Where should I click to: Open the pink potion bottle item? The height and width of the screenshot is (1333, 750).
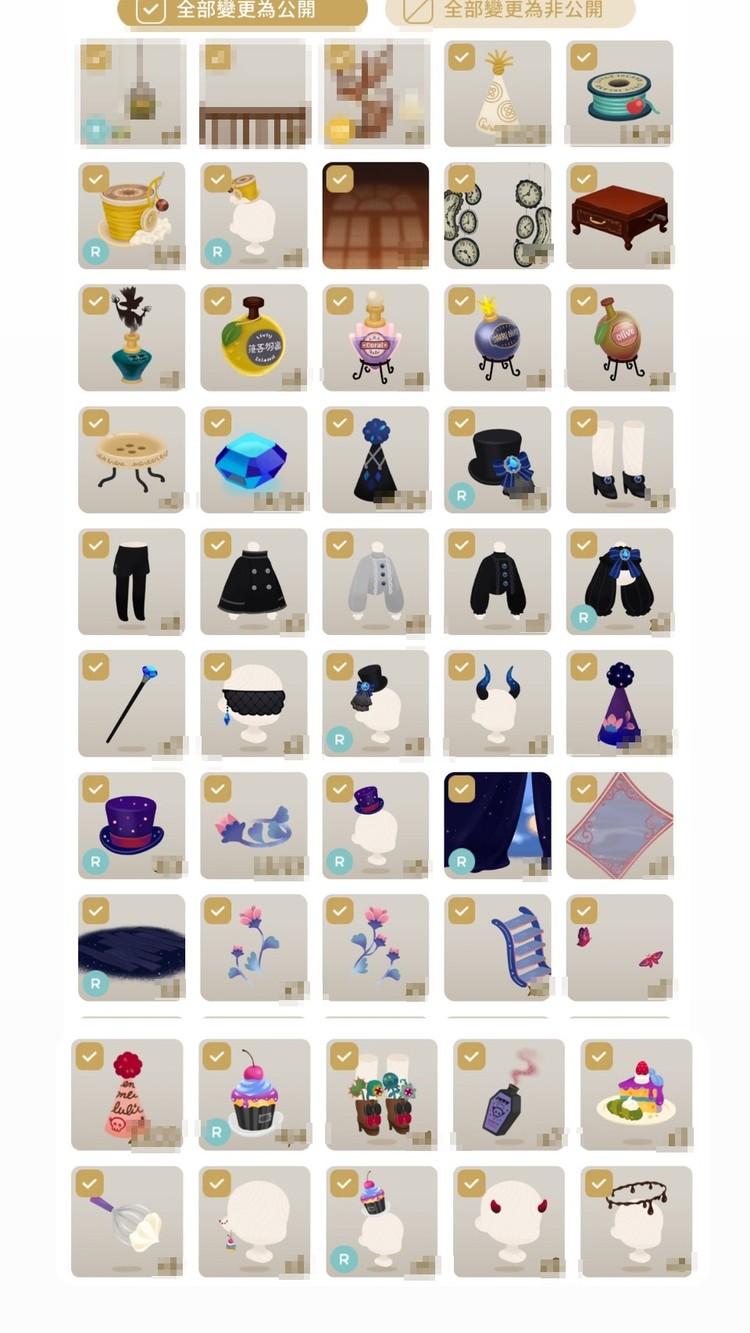click(375, 338)
